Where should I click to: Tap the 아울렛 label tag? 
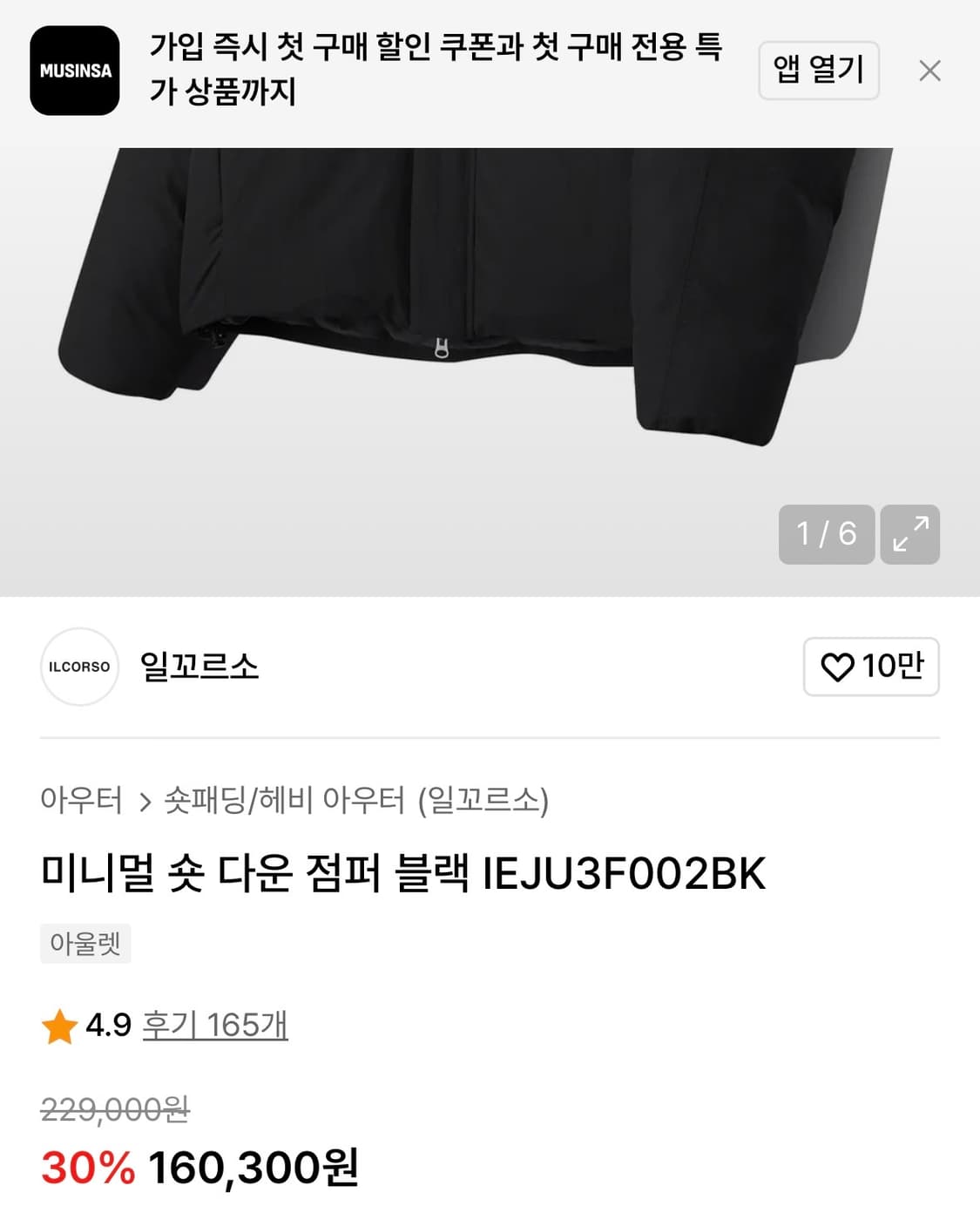pos(85,944)
